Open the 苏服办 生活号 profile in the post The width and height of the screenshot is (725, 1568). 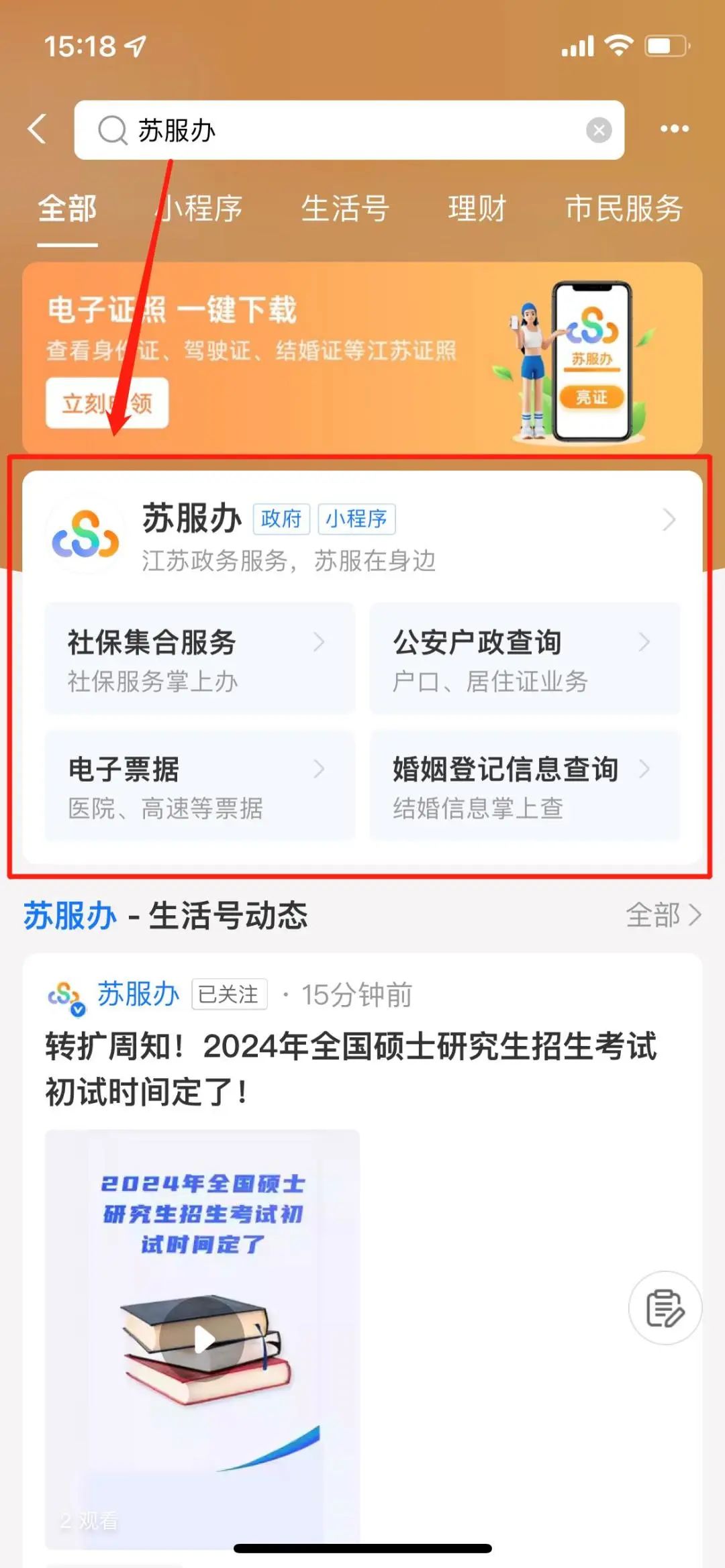pos(138,994)
